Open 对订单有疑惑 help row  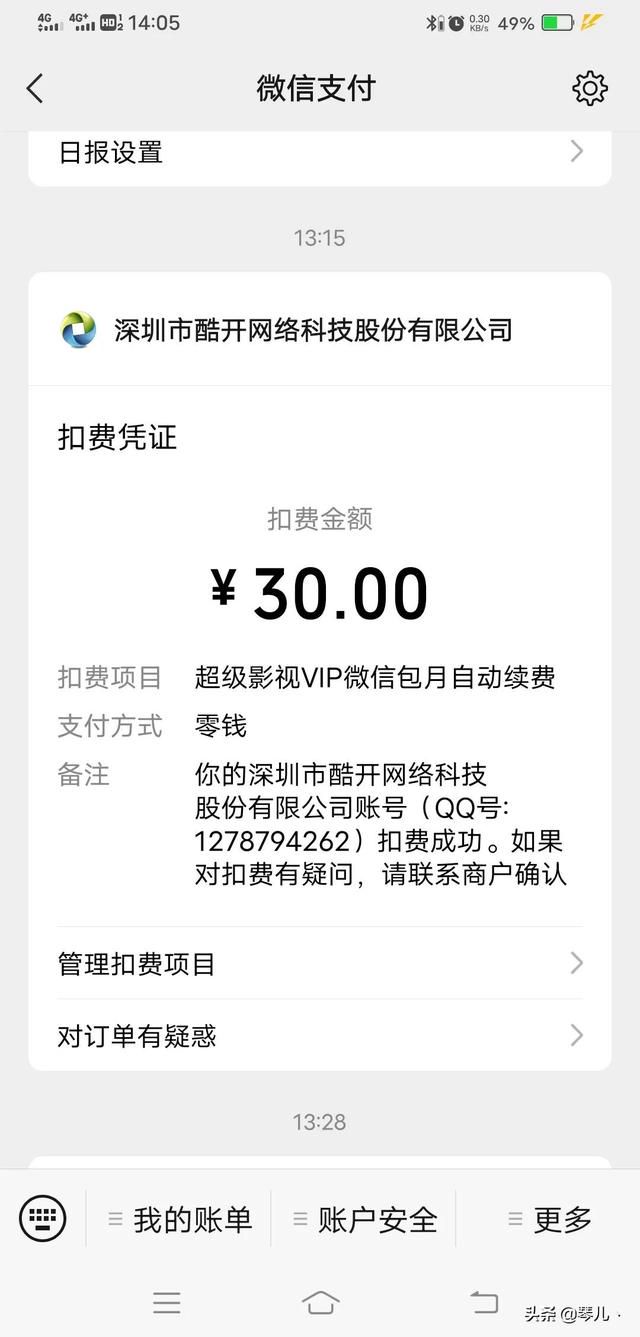coord(320,1035)
